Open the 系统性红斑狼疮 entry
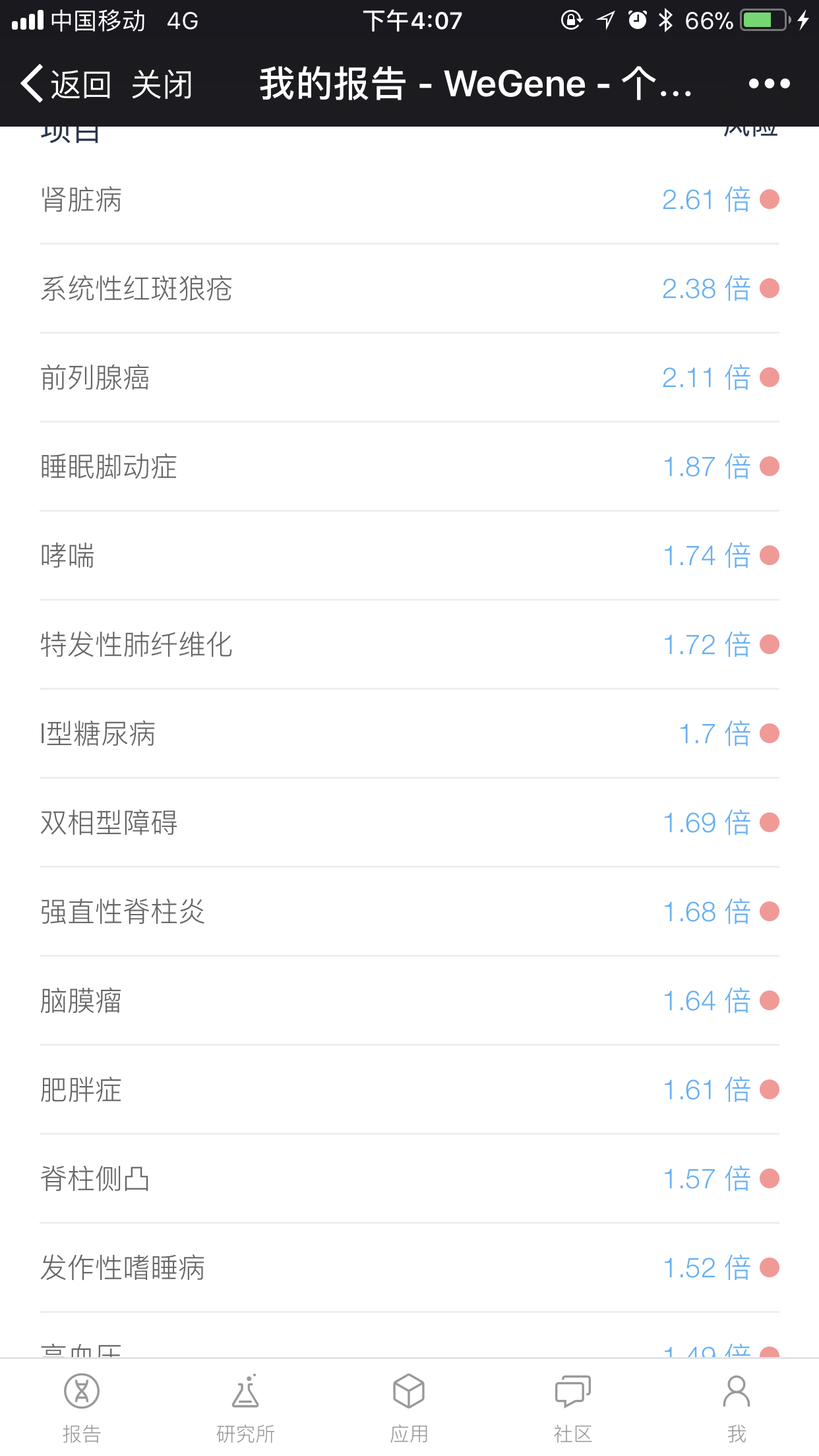This screenshot has height=1456, width=819. pyautogui.click(x=409, y=289)
